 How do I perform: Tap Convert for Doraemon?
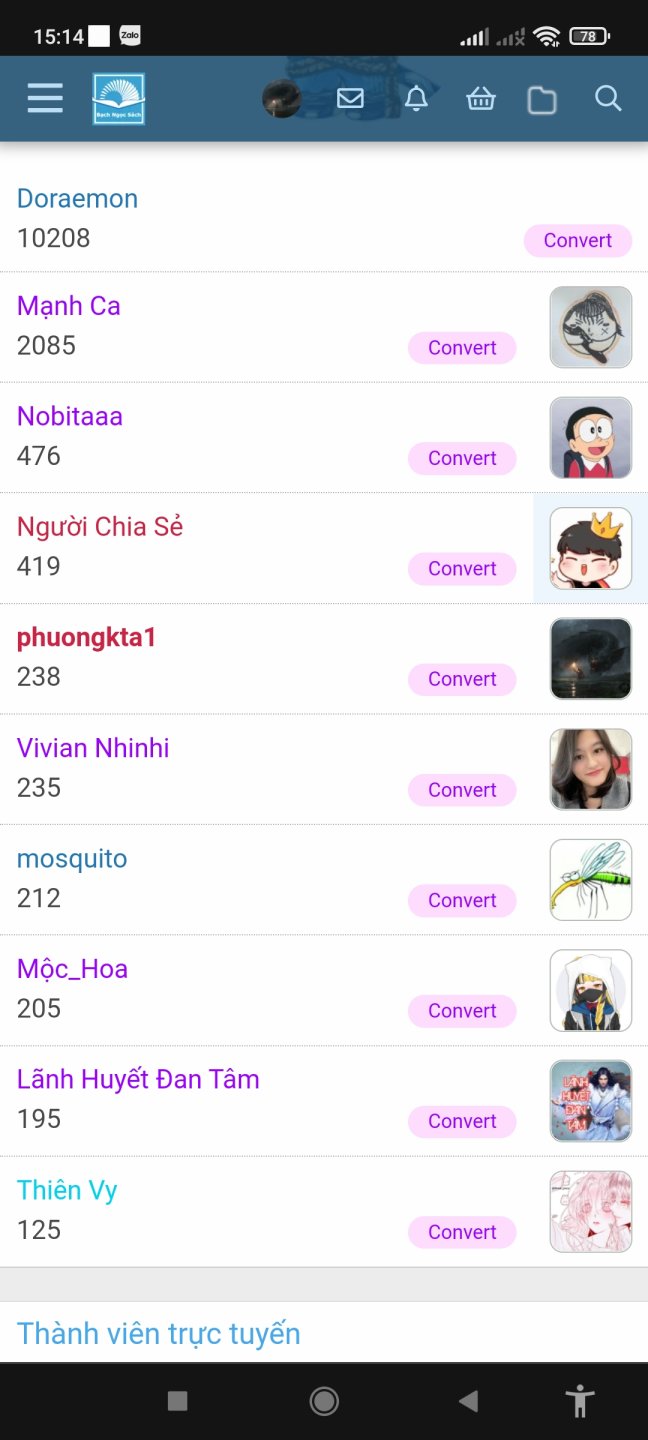pos(577,240)
